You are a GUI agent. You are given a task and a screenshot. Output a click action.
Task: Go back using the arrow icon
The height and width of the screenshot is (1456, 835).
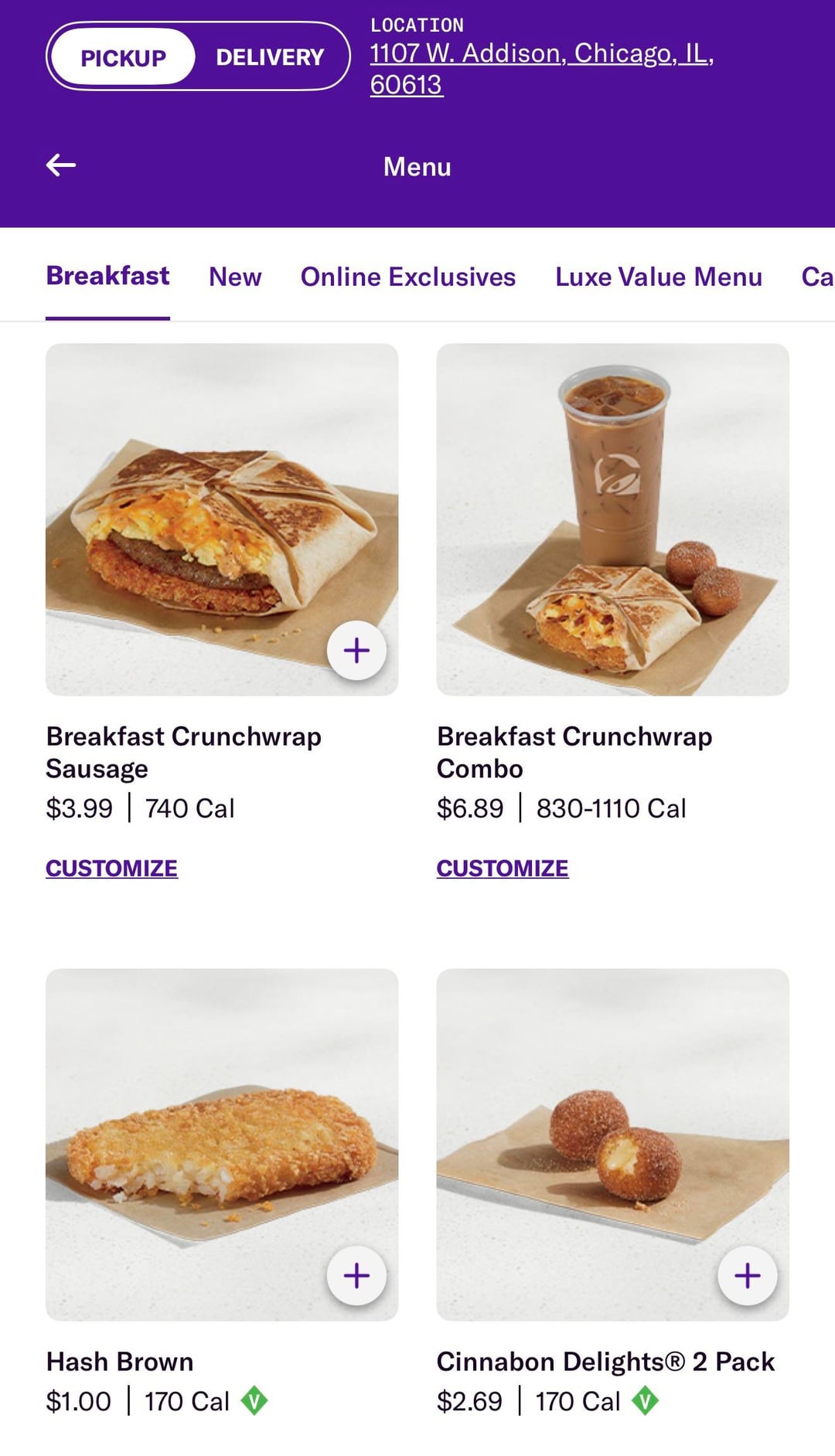point(61,165)
